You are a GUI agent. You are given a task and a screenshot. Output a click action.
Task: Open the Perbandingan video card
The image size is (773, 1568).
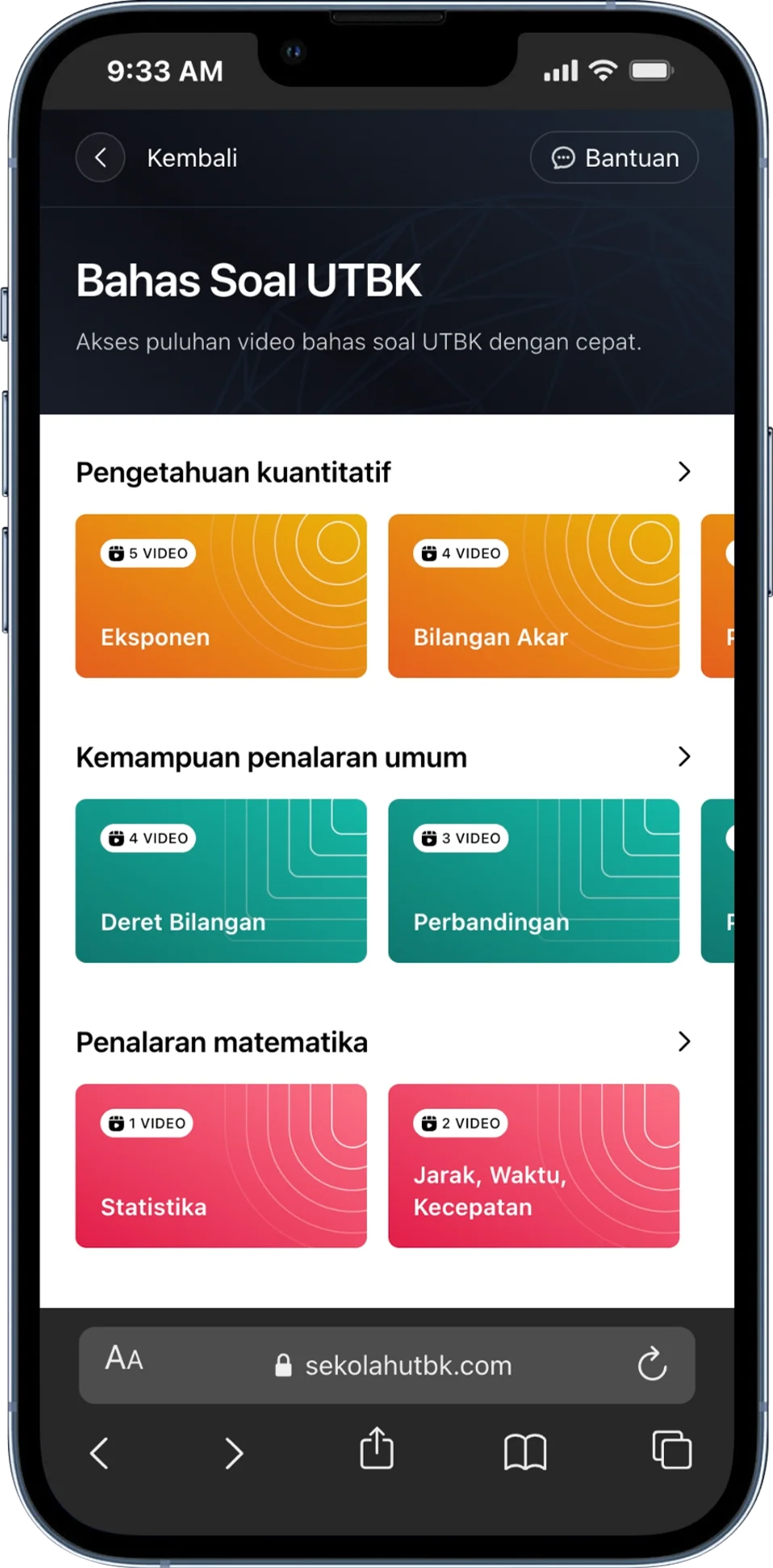(x=533, y=880)
